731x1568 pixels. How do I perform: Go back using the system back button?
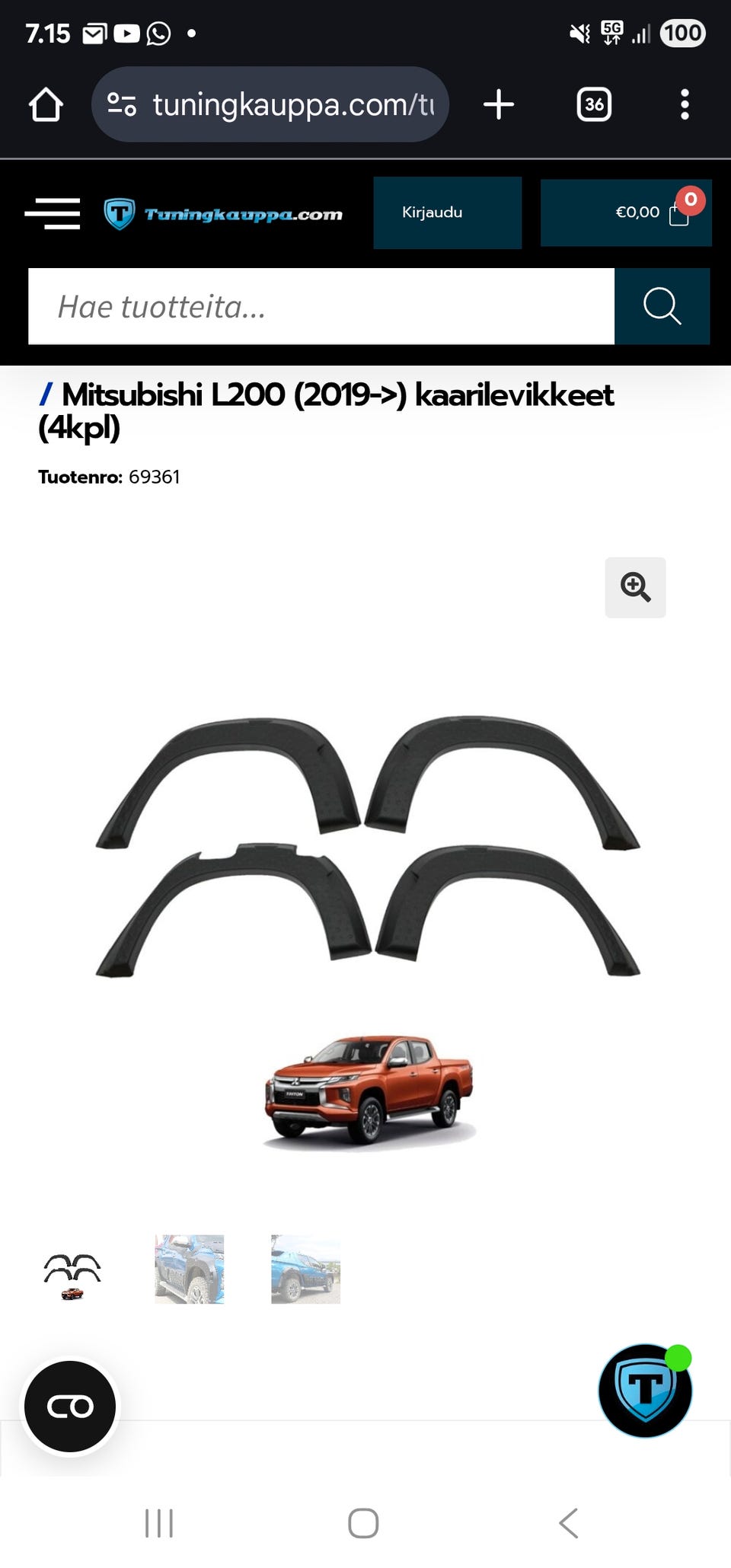click(x=569, y=1523)
